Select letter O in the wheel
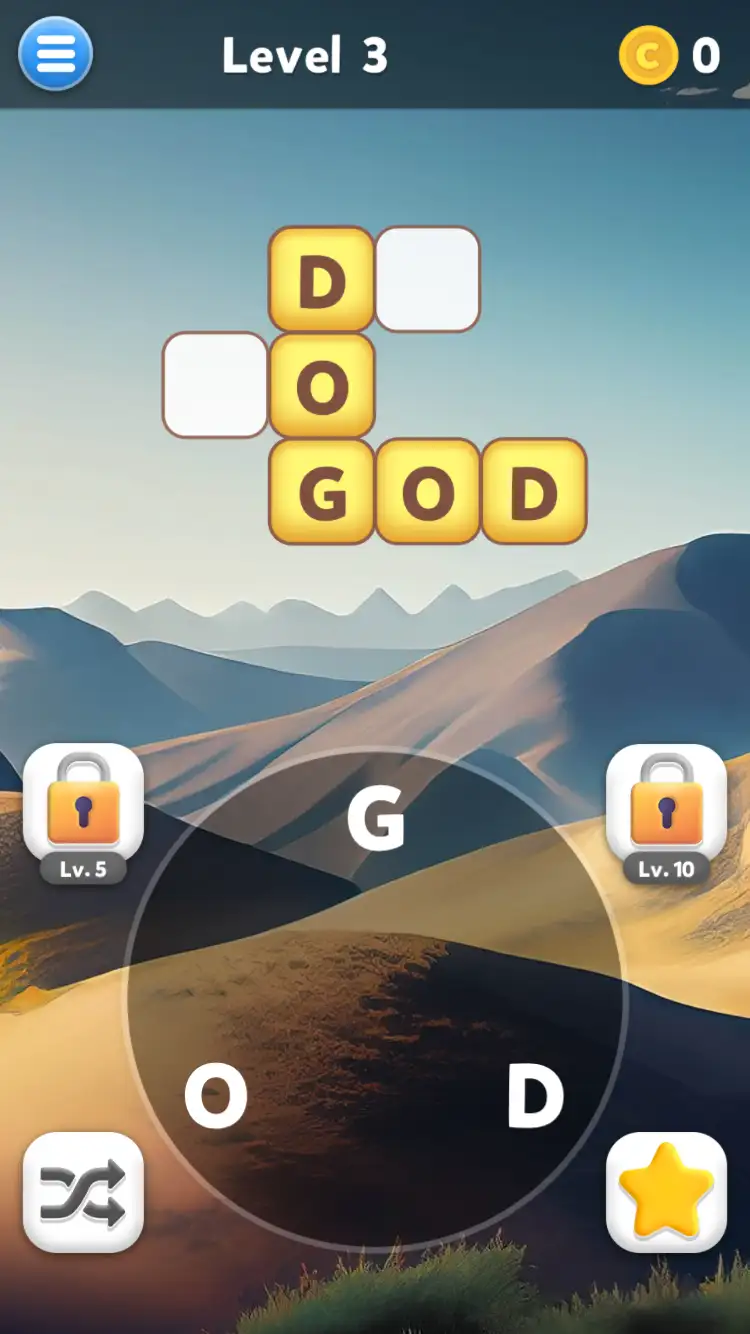 coord(216,1097)
